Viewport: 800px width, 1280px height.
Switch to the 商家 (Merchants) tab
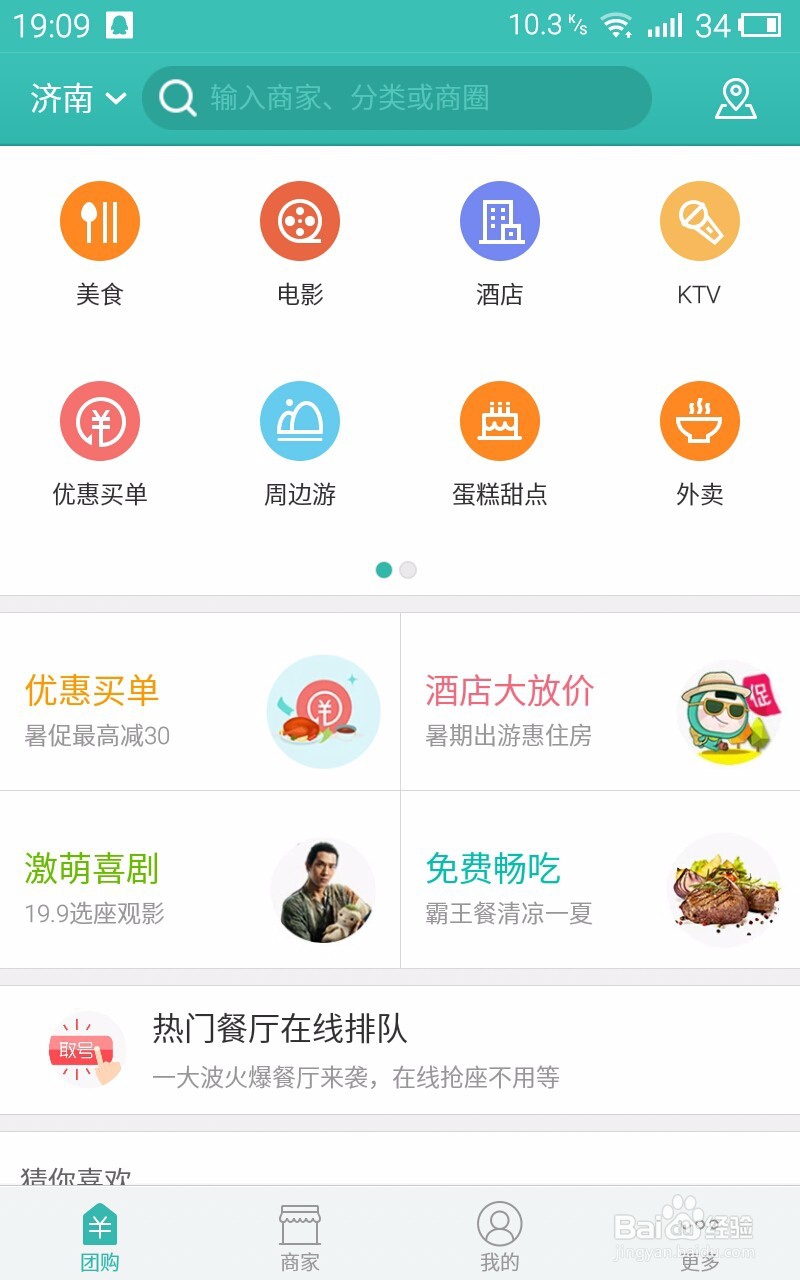click(x=300, y=1235)
